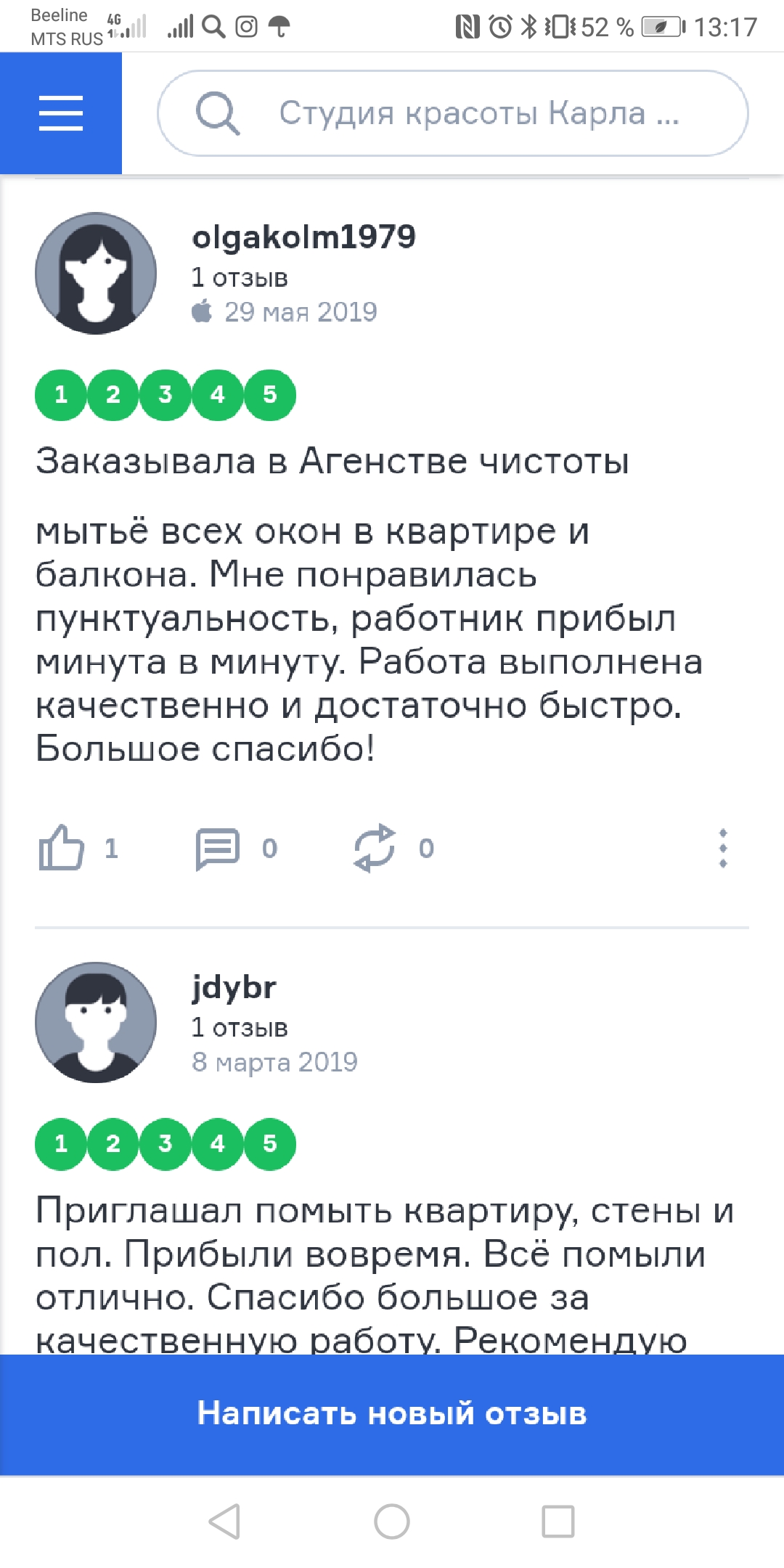Open the jdybr username link

(x=234, y=987)
